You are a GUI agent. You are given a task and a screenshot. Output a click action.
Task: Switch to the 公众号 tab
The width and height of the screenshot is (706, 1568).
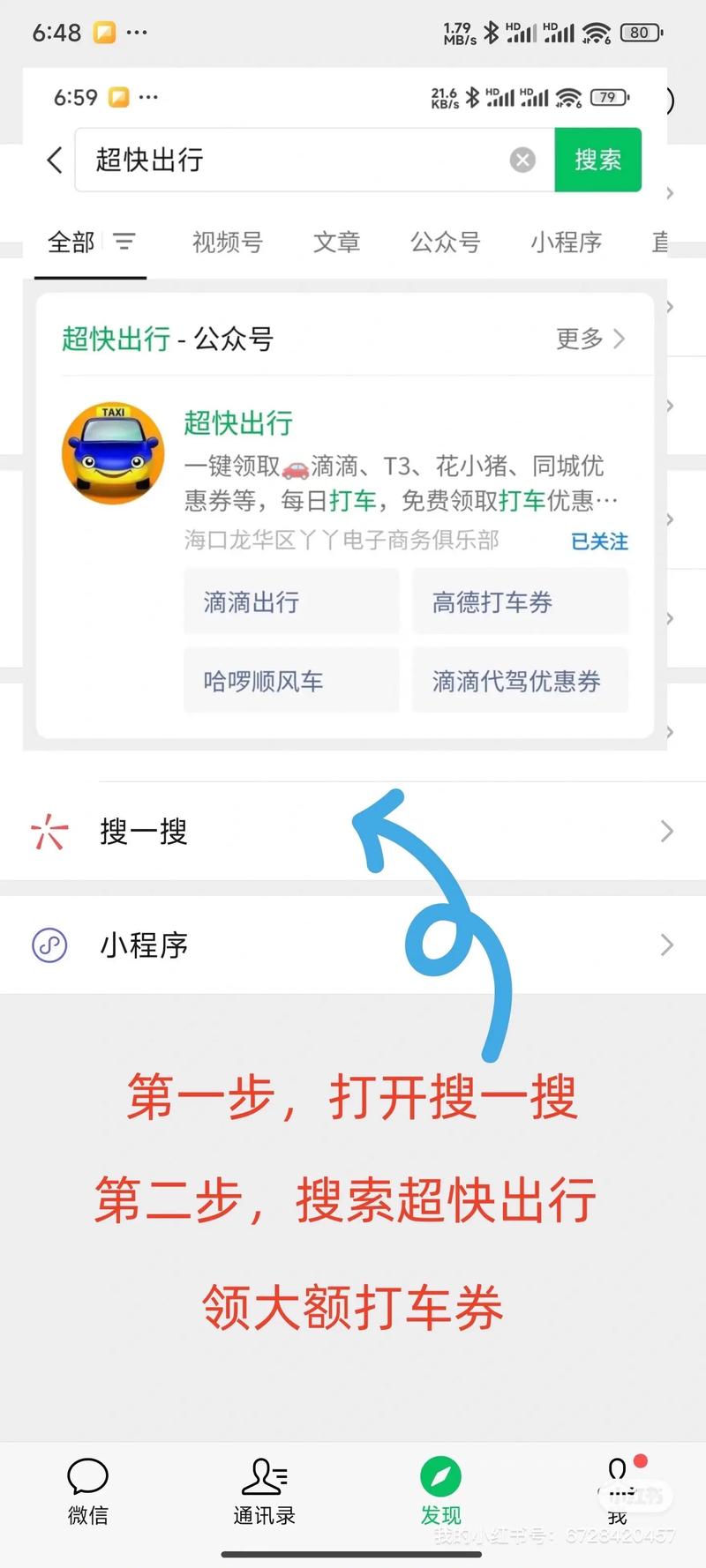(x=446, y=242)
